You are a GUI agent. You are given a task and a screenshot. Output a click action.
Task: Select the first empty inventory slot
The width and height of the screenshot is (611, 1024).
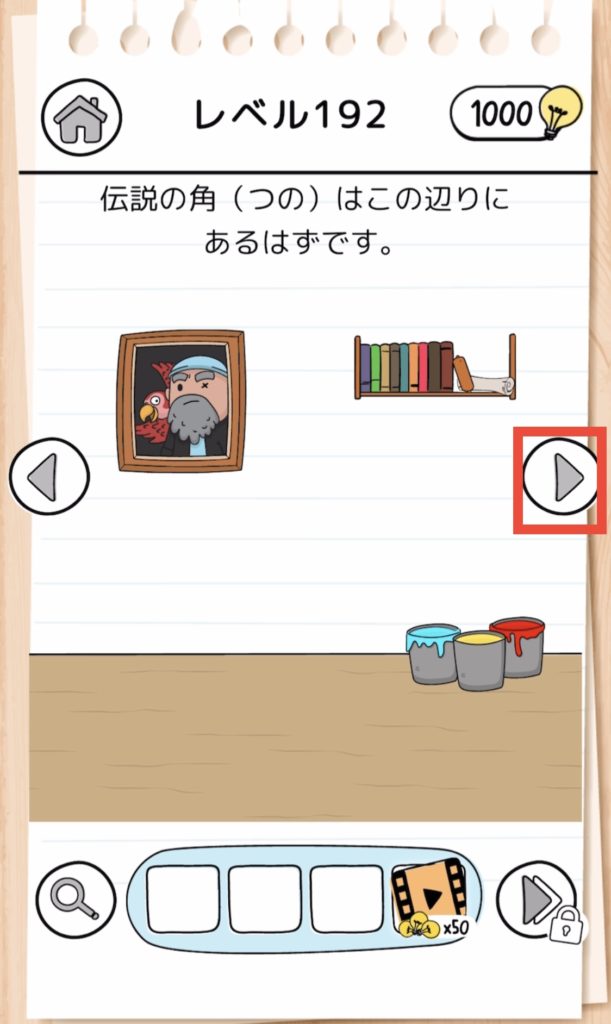click(183, 898)
